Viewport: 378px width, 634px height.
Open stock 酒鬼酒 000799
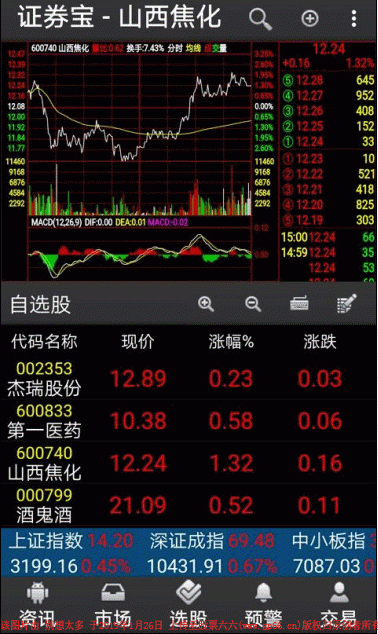[189, 505]
